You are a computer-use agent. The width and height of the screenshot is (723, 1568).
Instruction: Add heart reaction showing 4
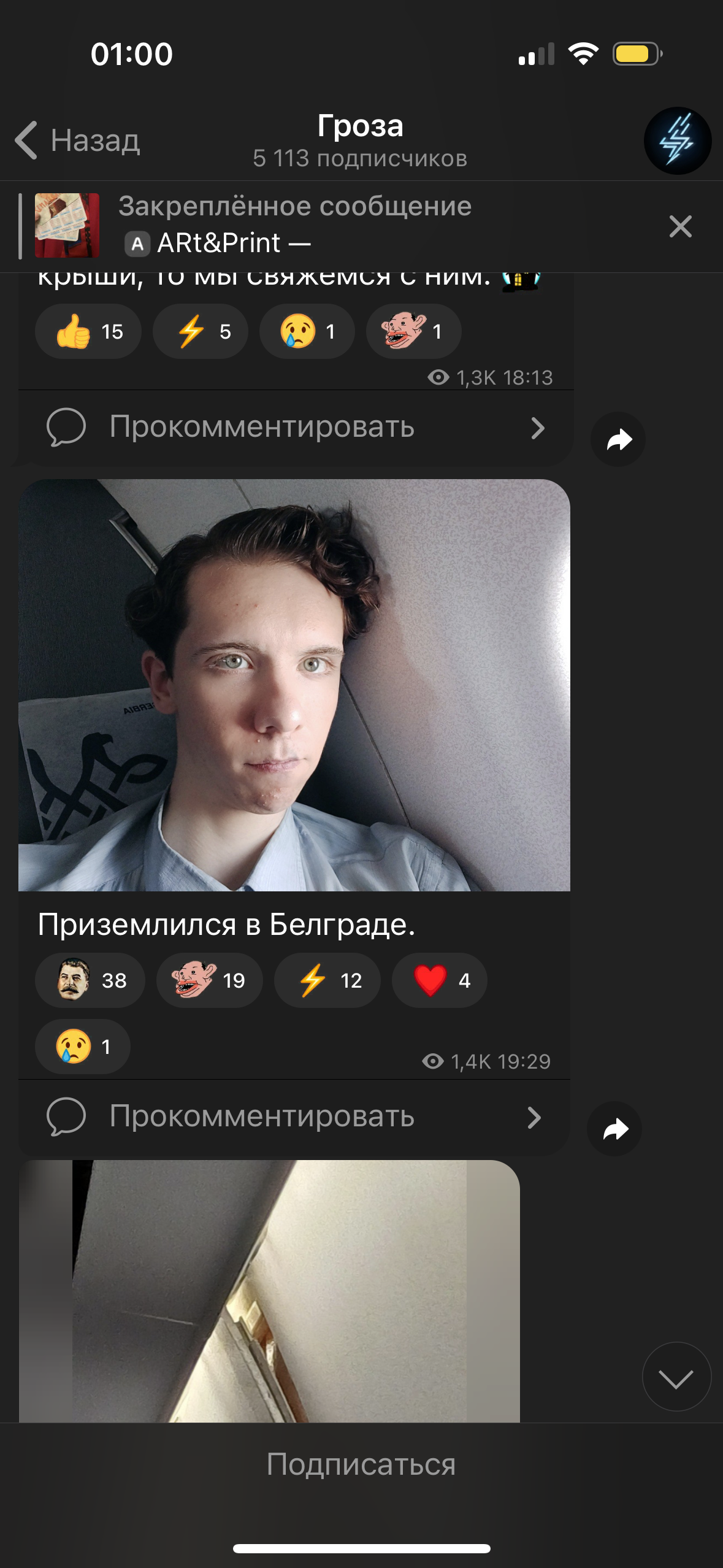click(440, 980)
